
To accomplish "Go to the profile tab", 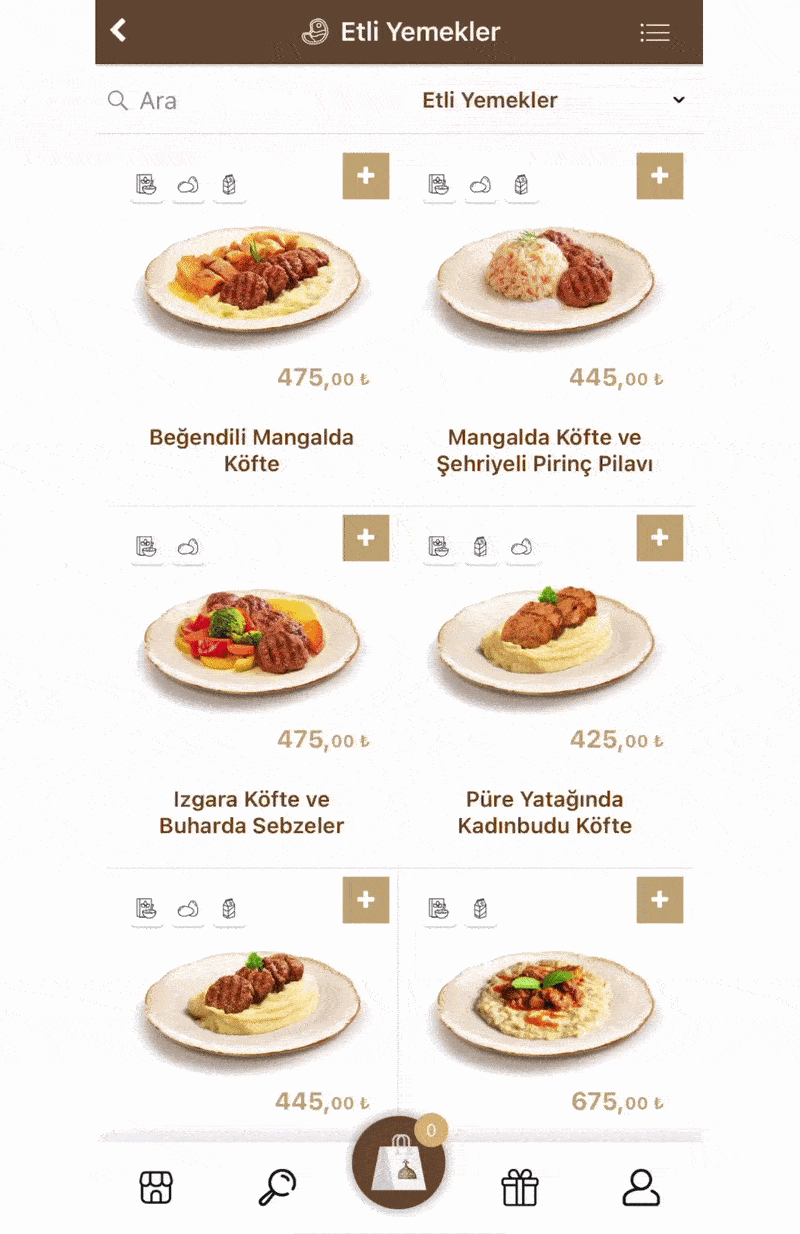I will (641, 1188).
